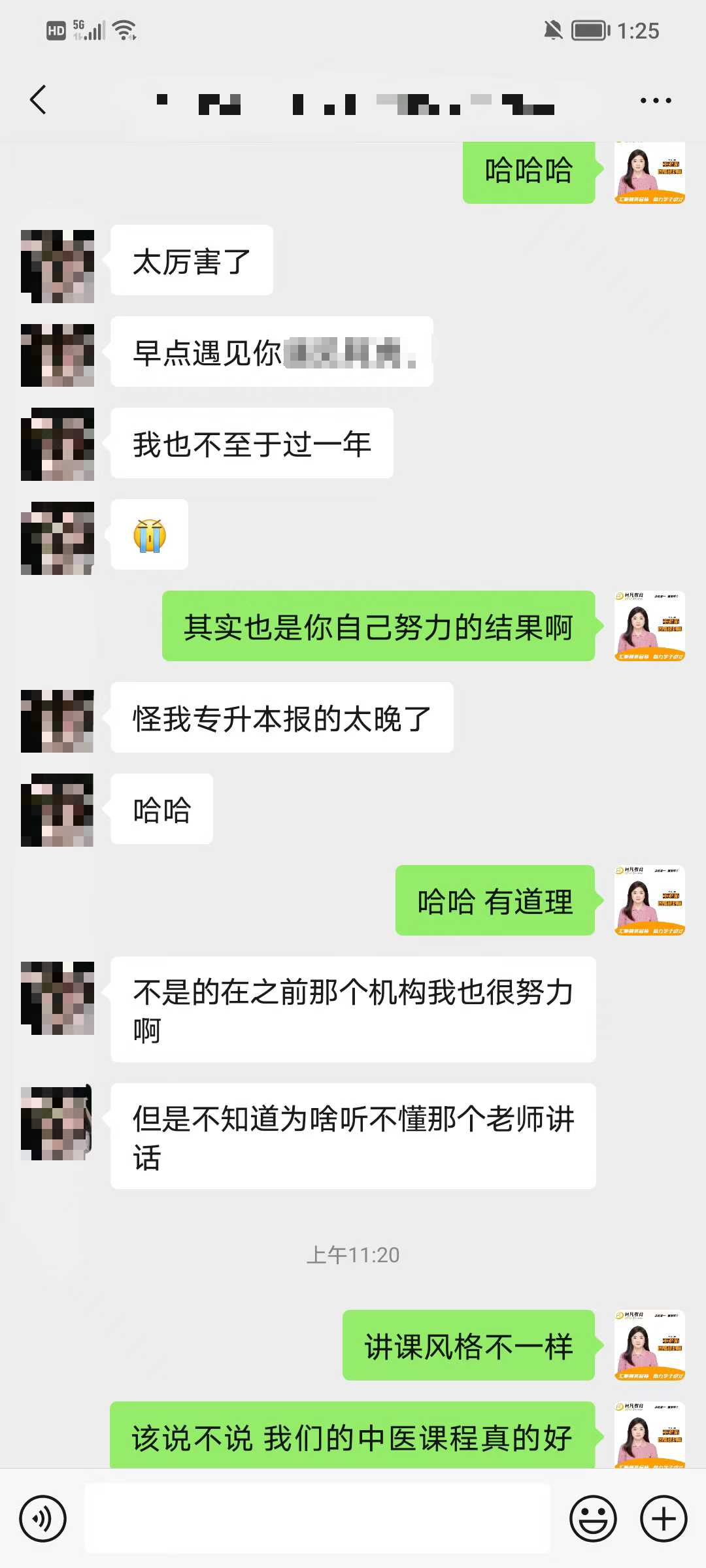Tap the message text input field
This screenshot has width=706, height=1568.
tap(318, 1518)
